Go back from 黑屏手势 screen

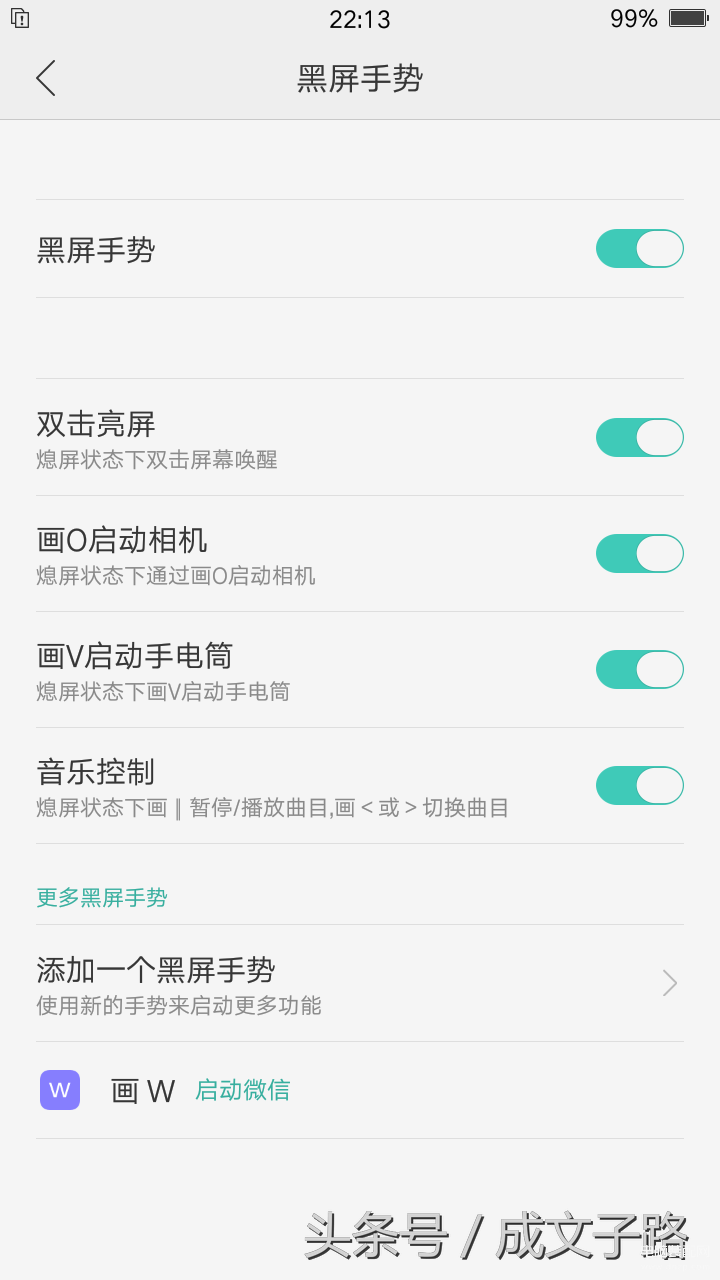tap(46, 78)
